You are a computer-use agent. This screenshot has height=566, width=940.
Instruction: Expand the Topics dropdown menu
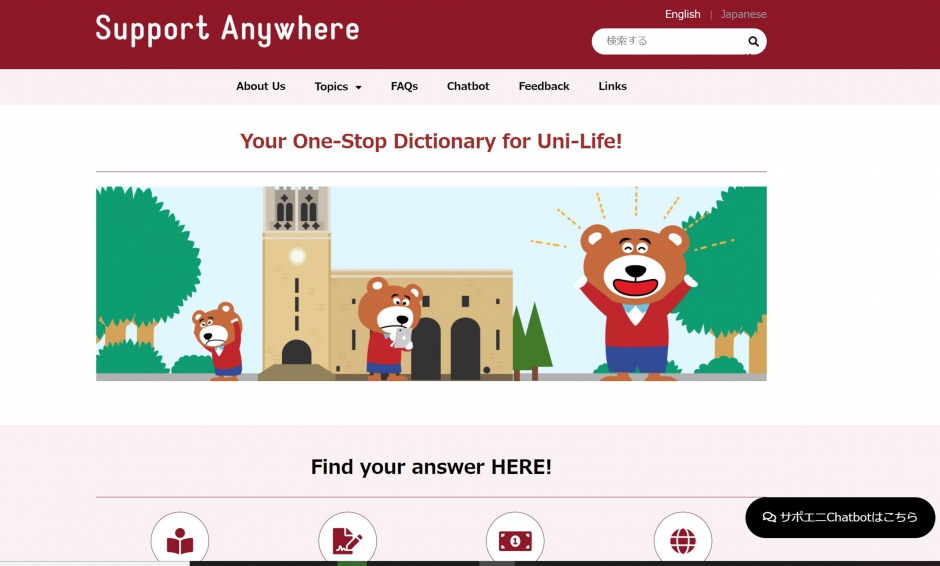click(x=337, y=87)
